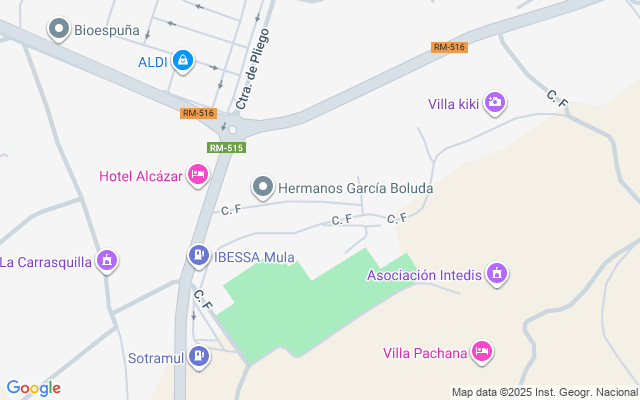The width and height of the screenshot is (640, 400).
Task: Open the Villa Pachana lodging marker
Action: coord(481,352)
